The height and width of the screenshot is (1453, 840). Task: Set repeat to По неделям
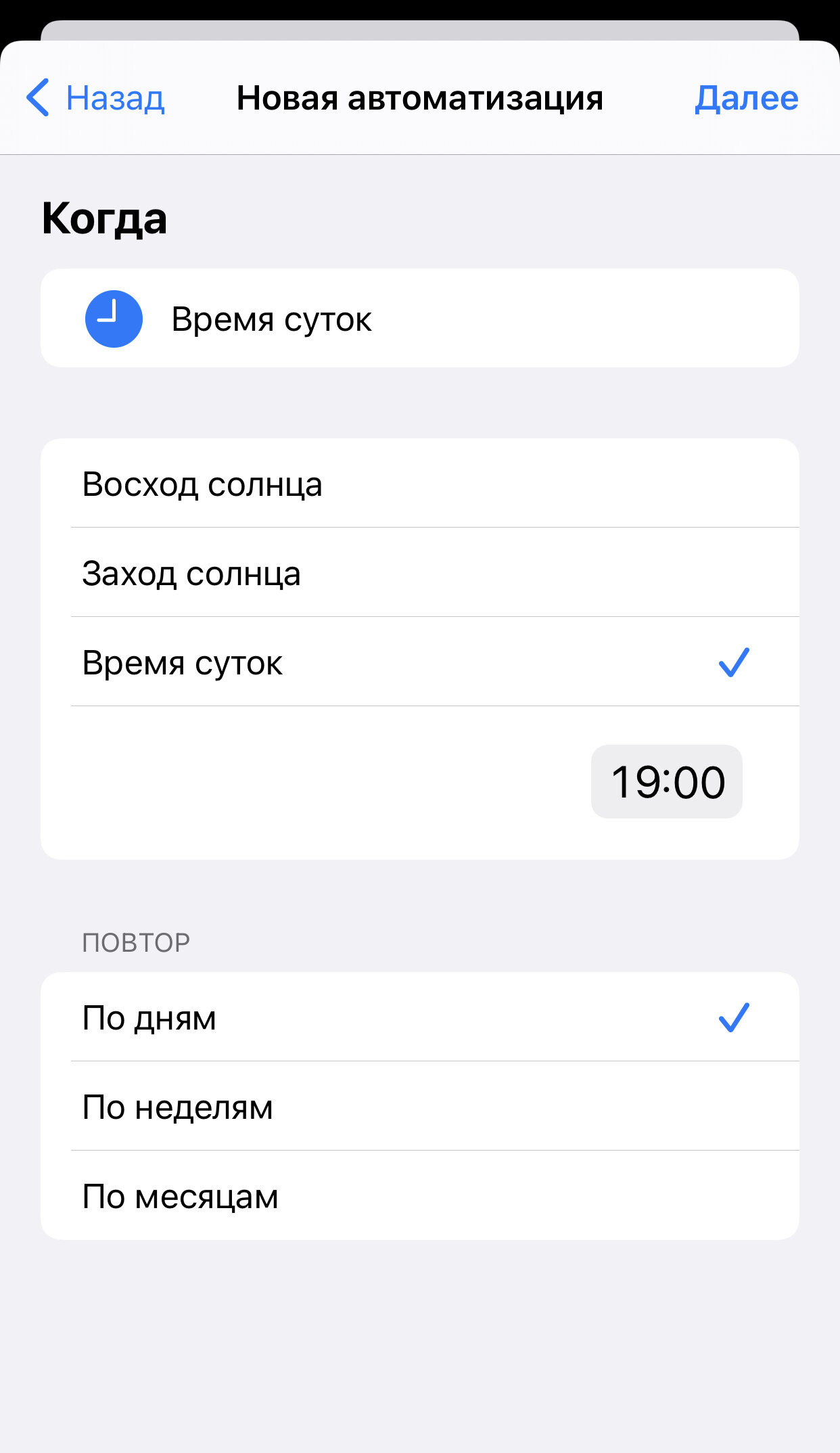pyautogui.click(x=420, y=1106)
